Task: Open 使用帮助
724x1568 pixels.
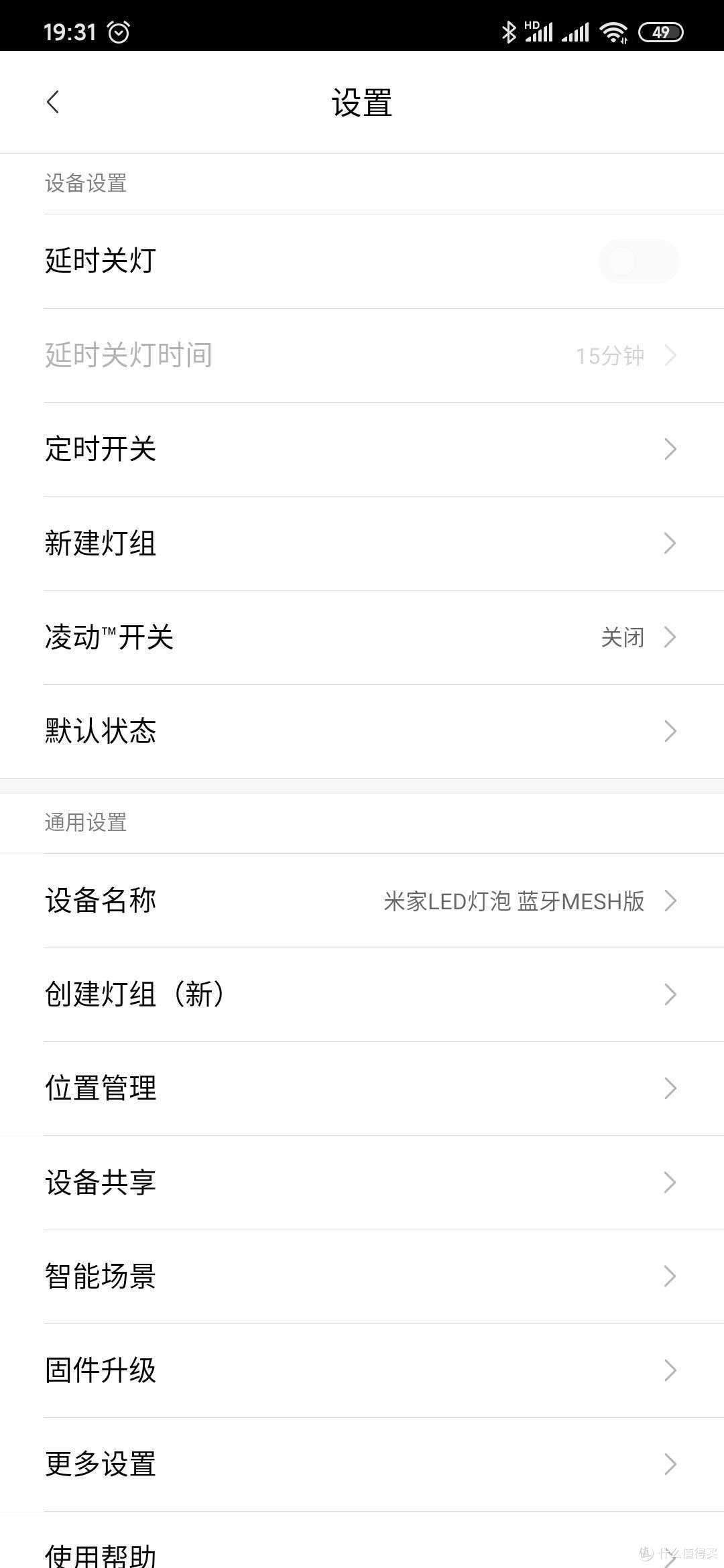Action: pyautogui.click(x=362, y=1551)
